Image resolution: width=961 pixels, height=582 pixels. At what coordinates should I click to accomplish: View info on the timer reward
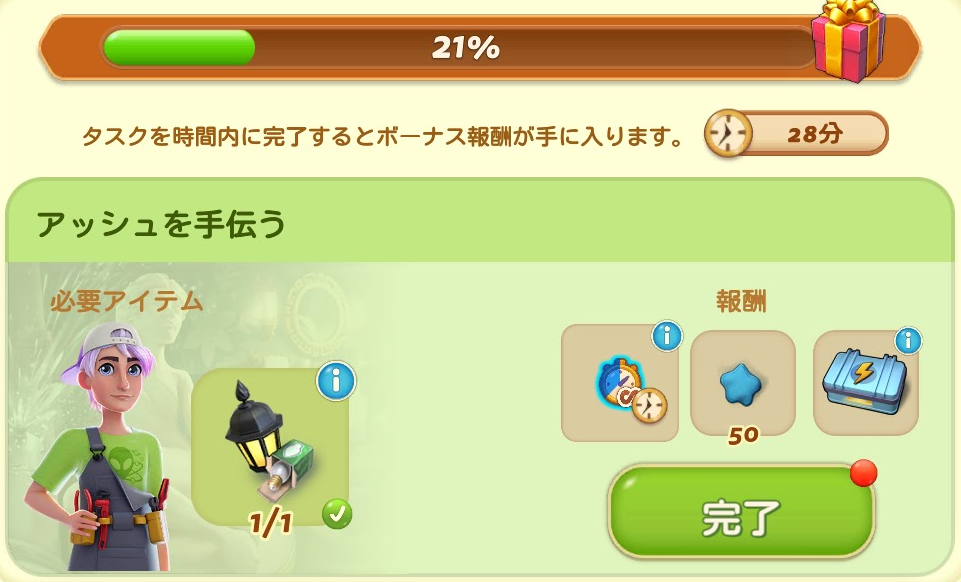(667, 337)
